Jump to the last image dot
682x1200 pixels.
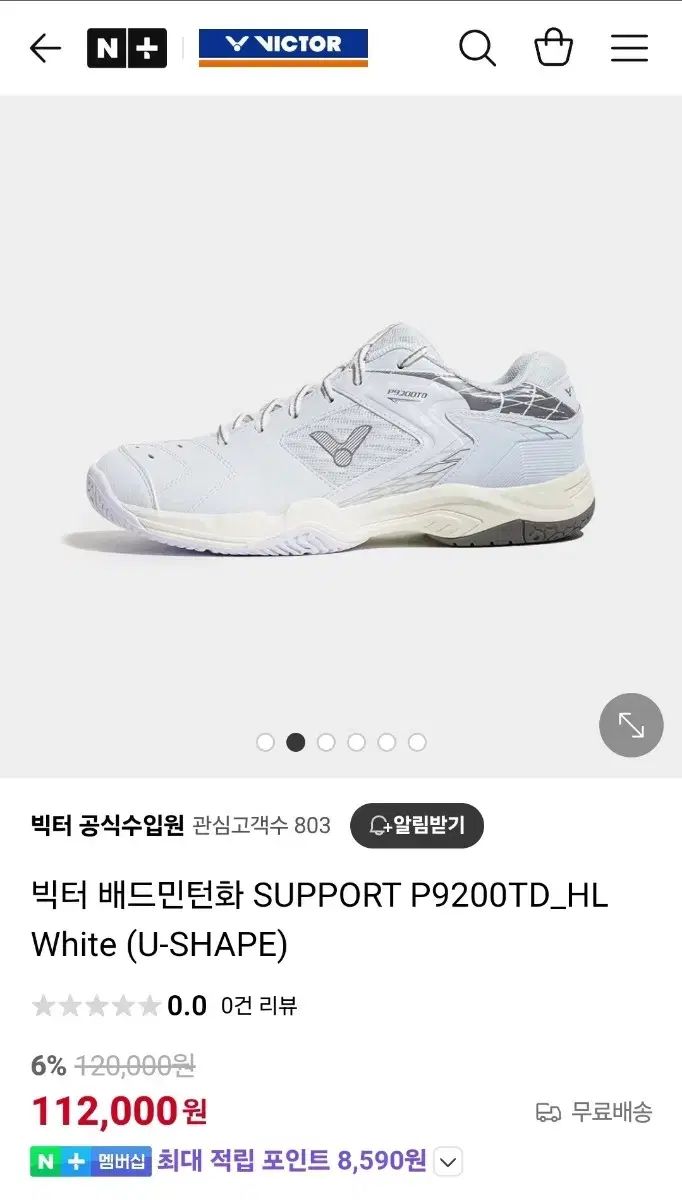pyautogui.click(x=417, y=742)
